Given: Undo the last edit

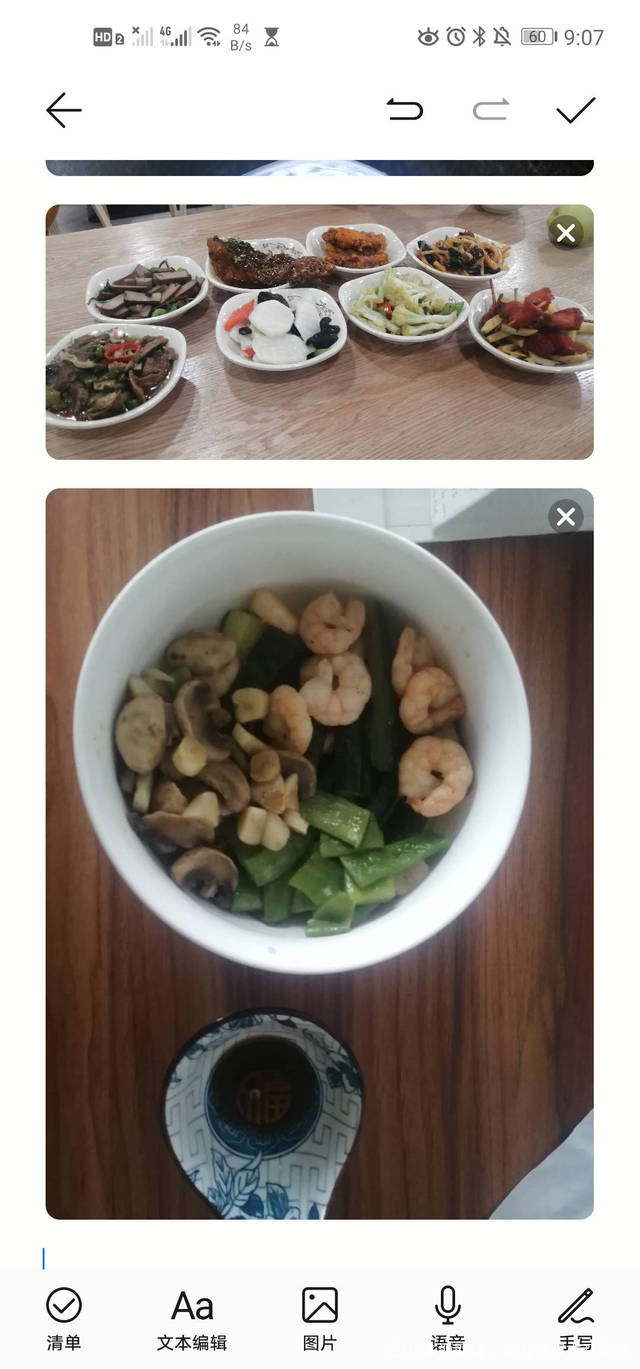Looking at the screenshot, I should tap(405, 110).
